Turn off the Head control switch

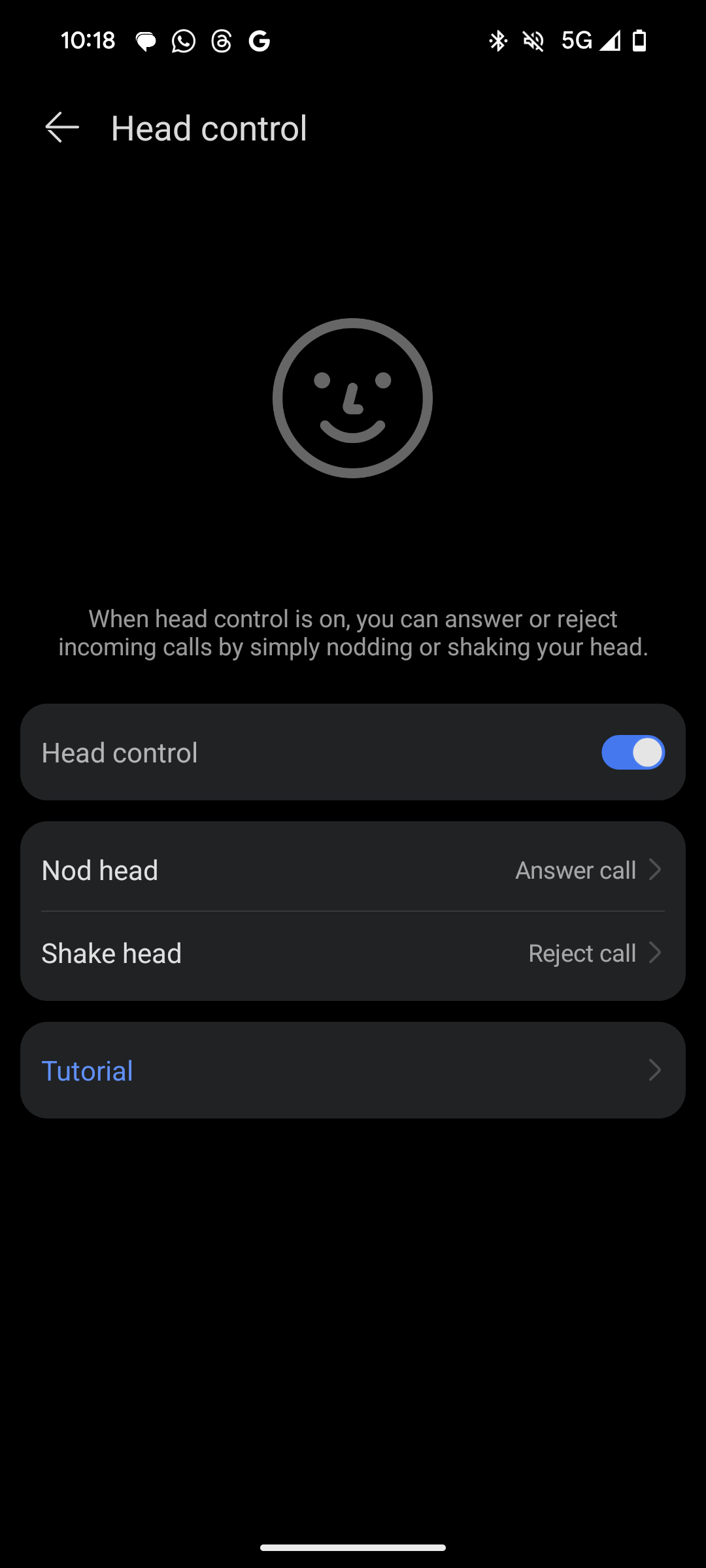click(x=632, y=753)
